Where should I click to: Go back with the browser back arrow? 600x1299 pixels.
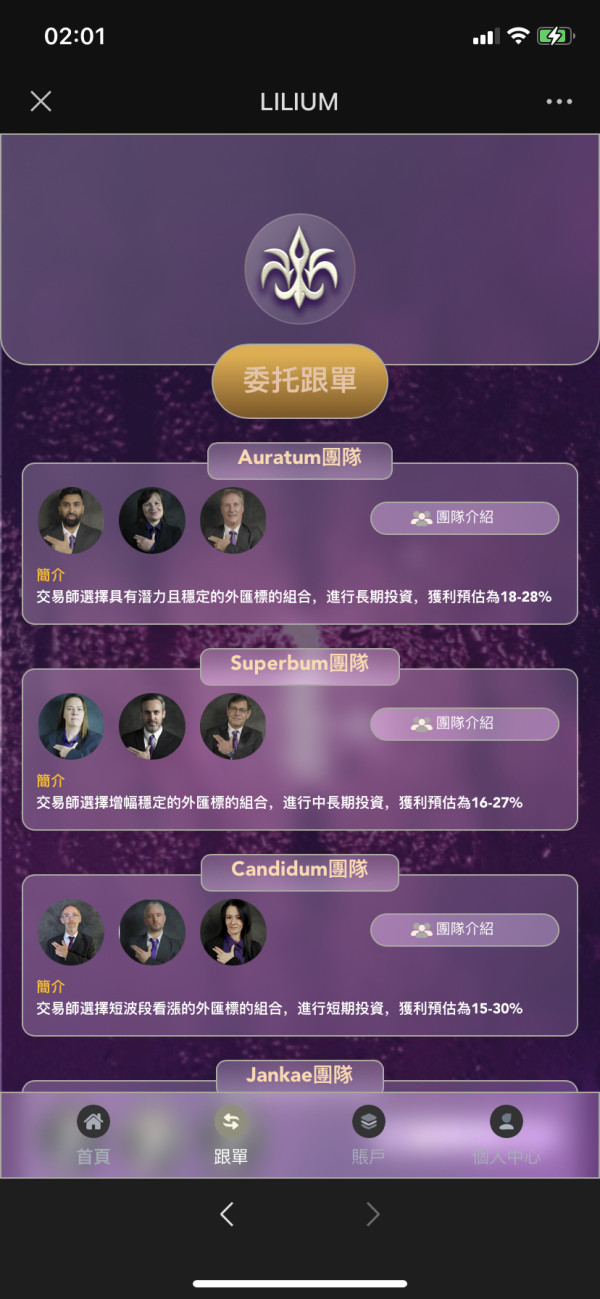tap(227, 1214)
